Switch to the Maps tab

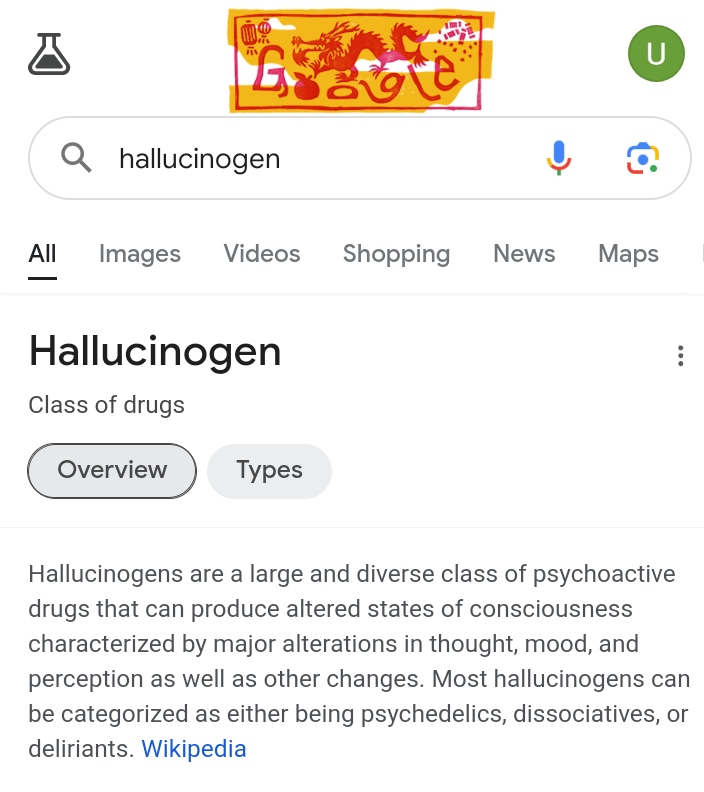click(628, 254)
